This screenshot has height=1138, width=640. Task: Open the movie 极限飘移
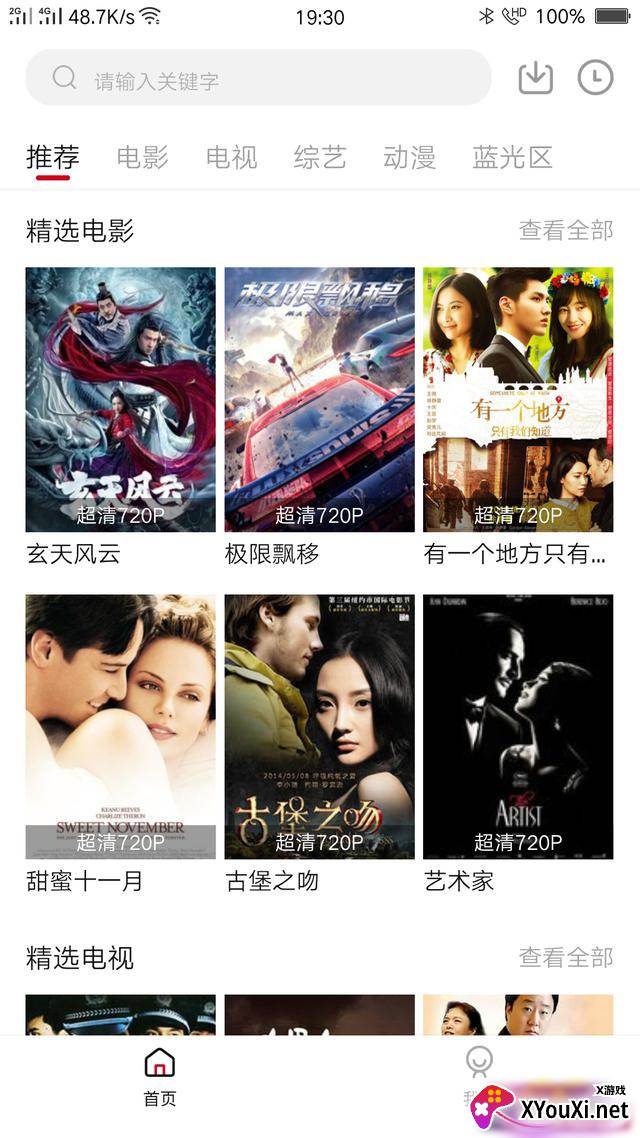coord(319,400)
